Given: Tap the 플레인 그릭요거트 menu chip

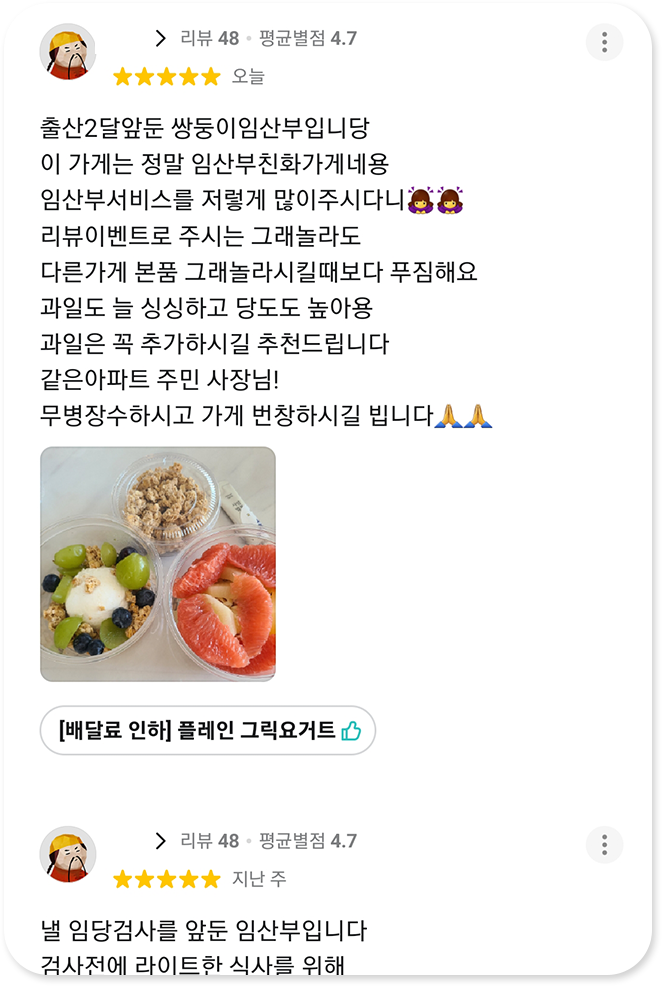Looking at the screenshot, I should [x=208, y=730].
